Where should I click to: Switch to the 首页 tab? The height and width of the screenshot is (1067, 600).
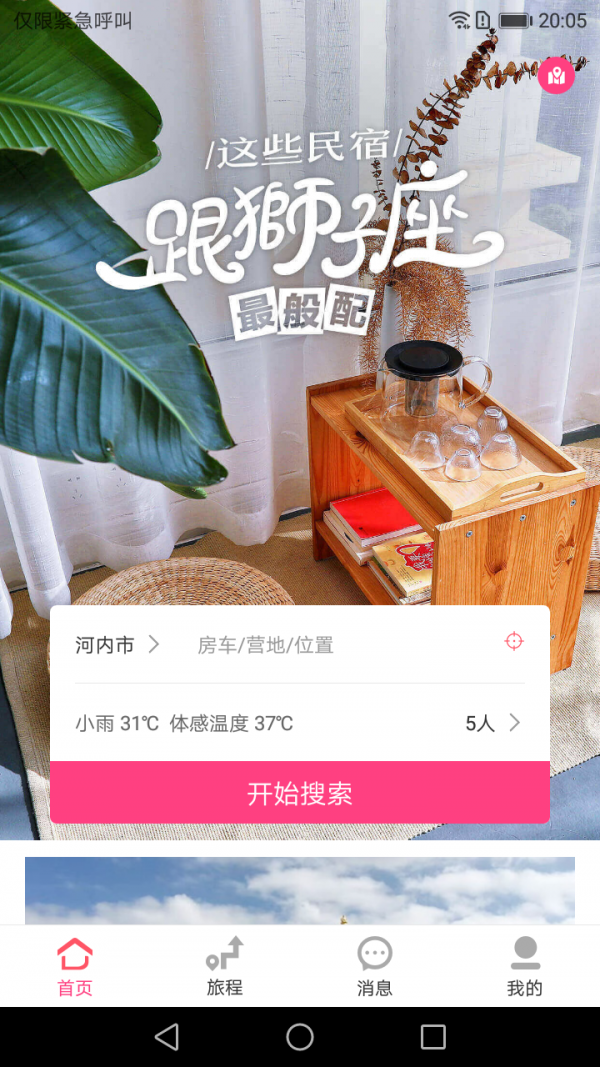[75, 967]
